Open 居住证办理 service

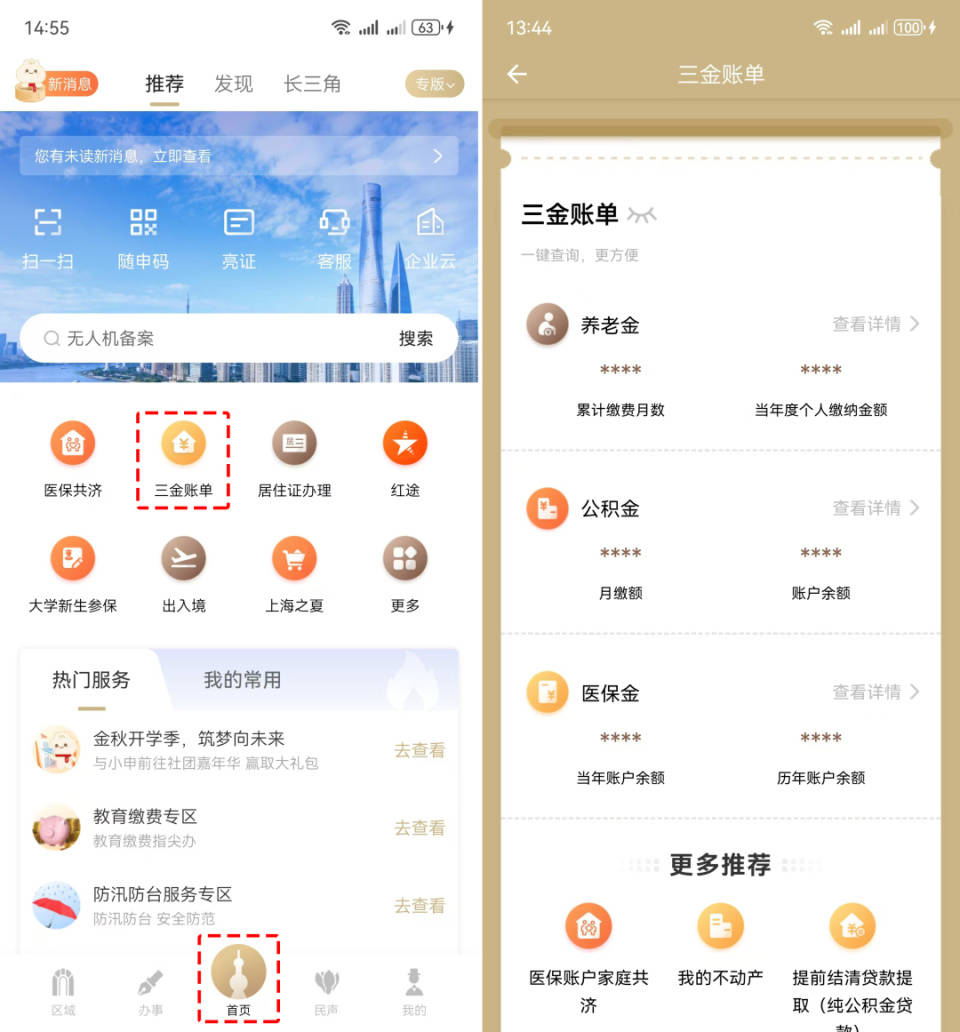(x=294, y=460)
